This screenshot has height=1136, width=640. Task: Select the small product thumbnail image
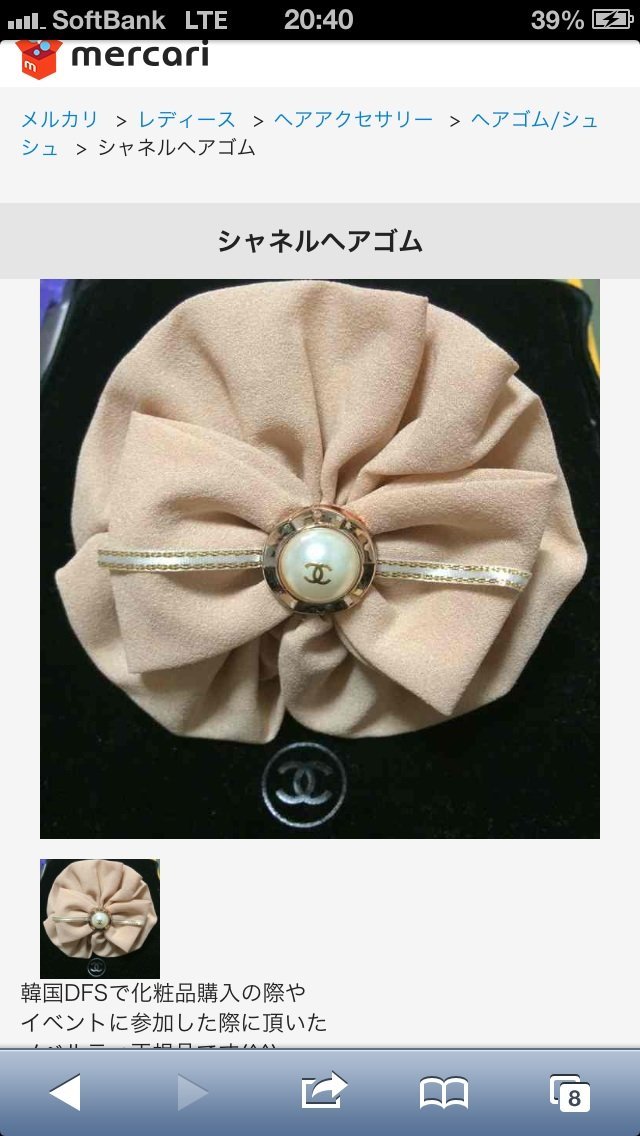pyautogui.click(x=100, y=918)
